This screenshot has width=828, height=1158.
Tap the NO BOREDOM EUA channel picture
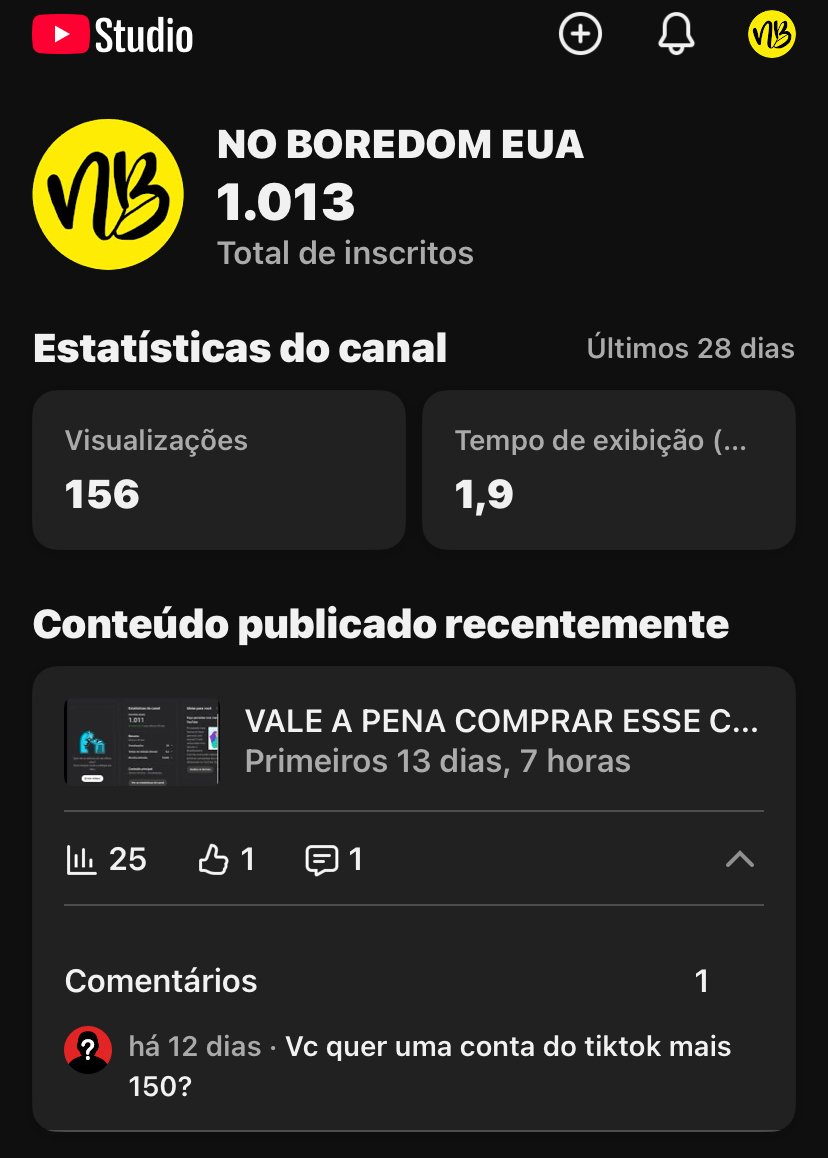tap(108, 195)
